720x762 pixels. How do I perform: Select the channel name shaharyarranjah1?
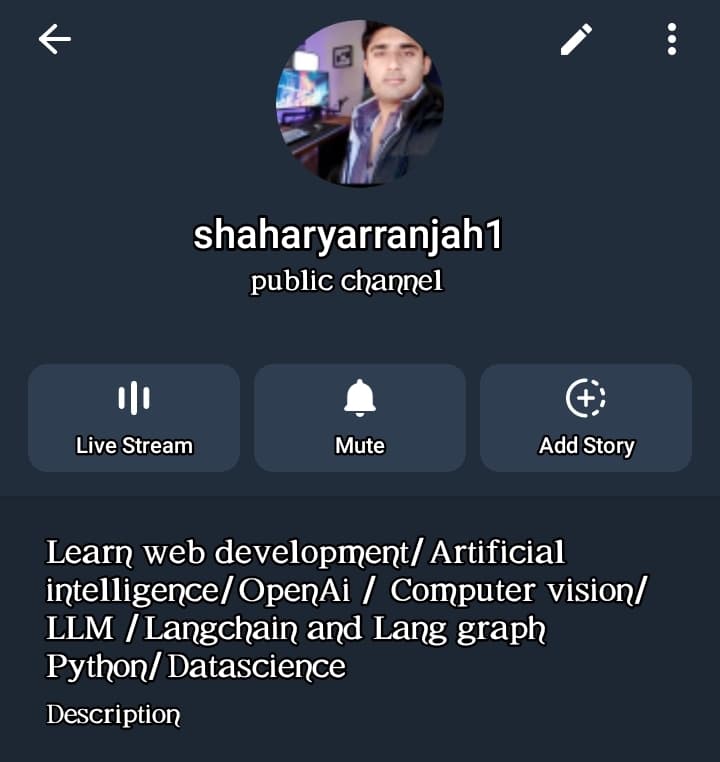click(351, 237)
